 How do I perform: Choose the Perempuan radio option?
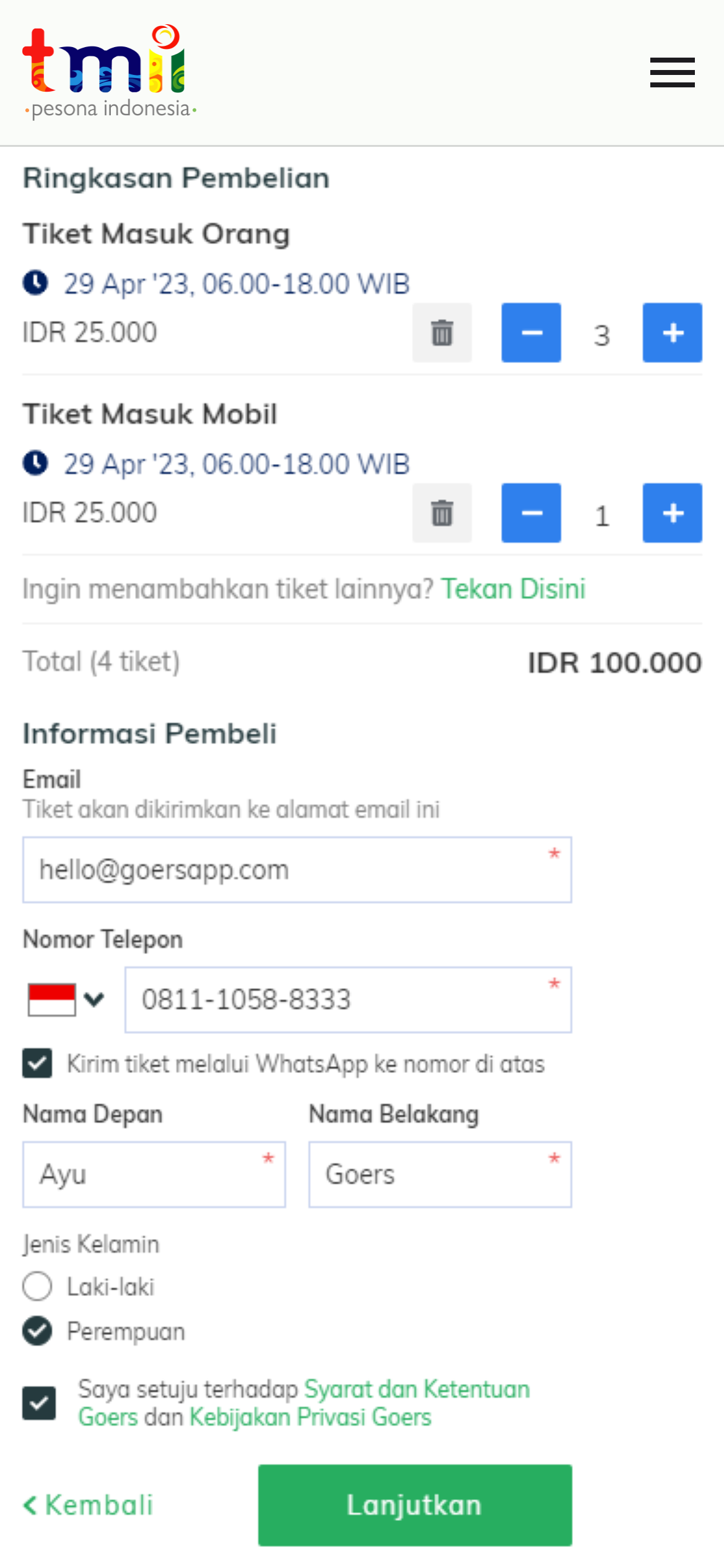pyautogui.click(x=37, y=1331)
